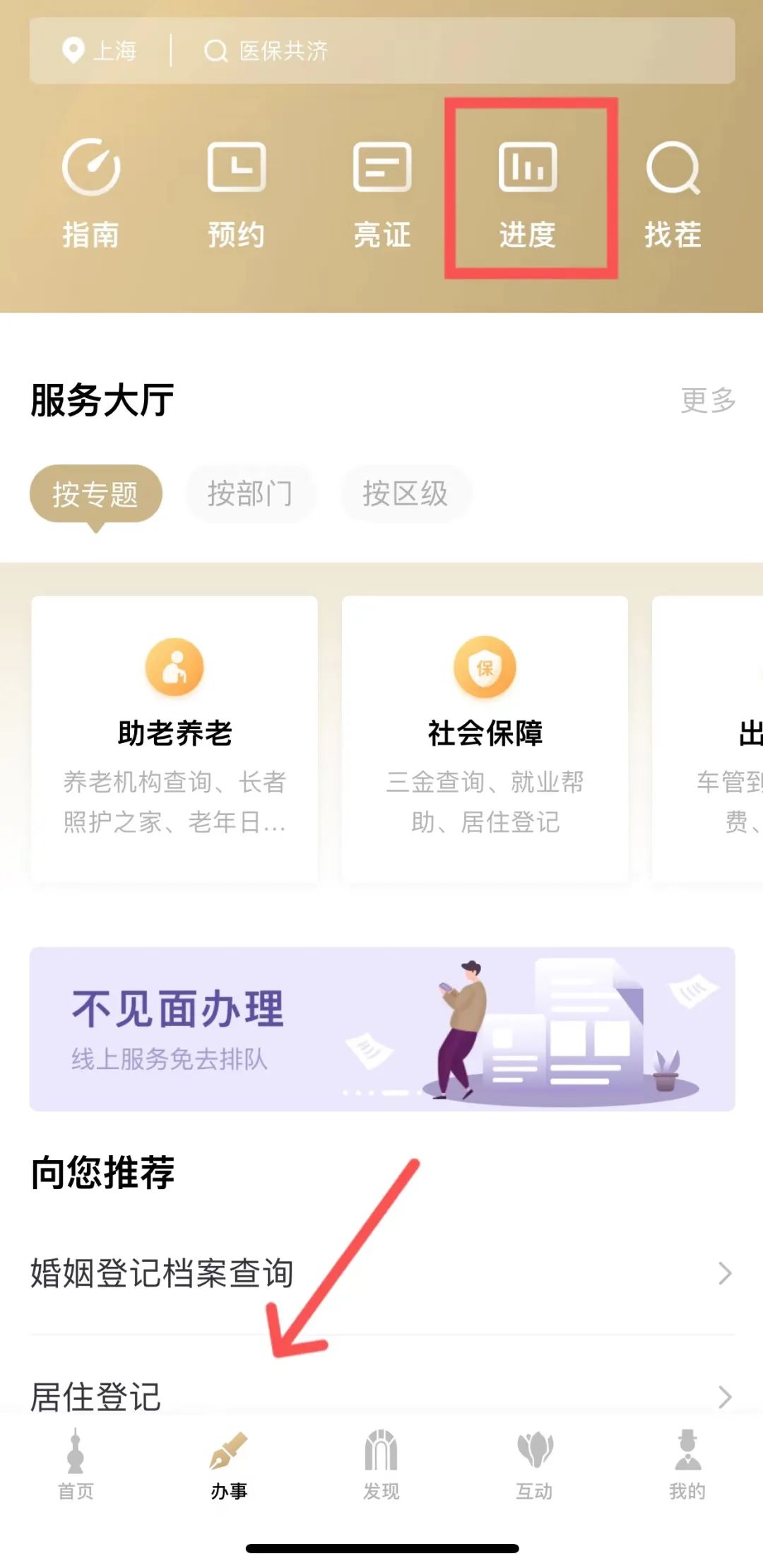The width and height of the screenshot is (763, 1568).
Task: Open the 指南 guide shortcut
Action: point(91,192)
